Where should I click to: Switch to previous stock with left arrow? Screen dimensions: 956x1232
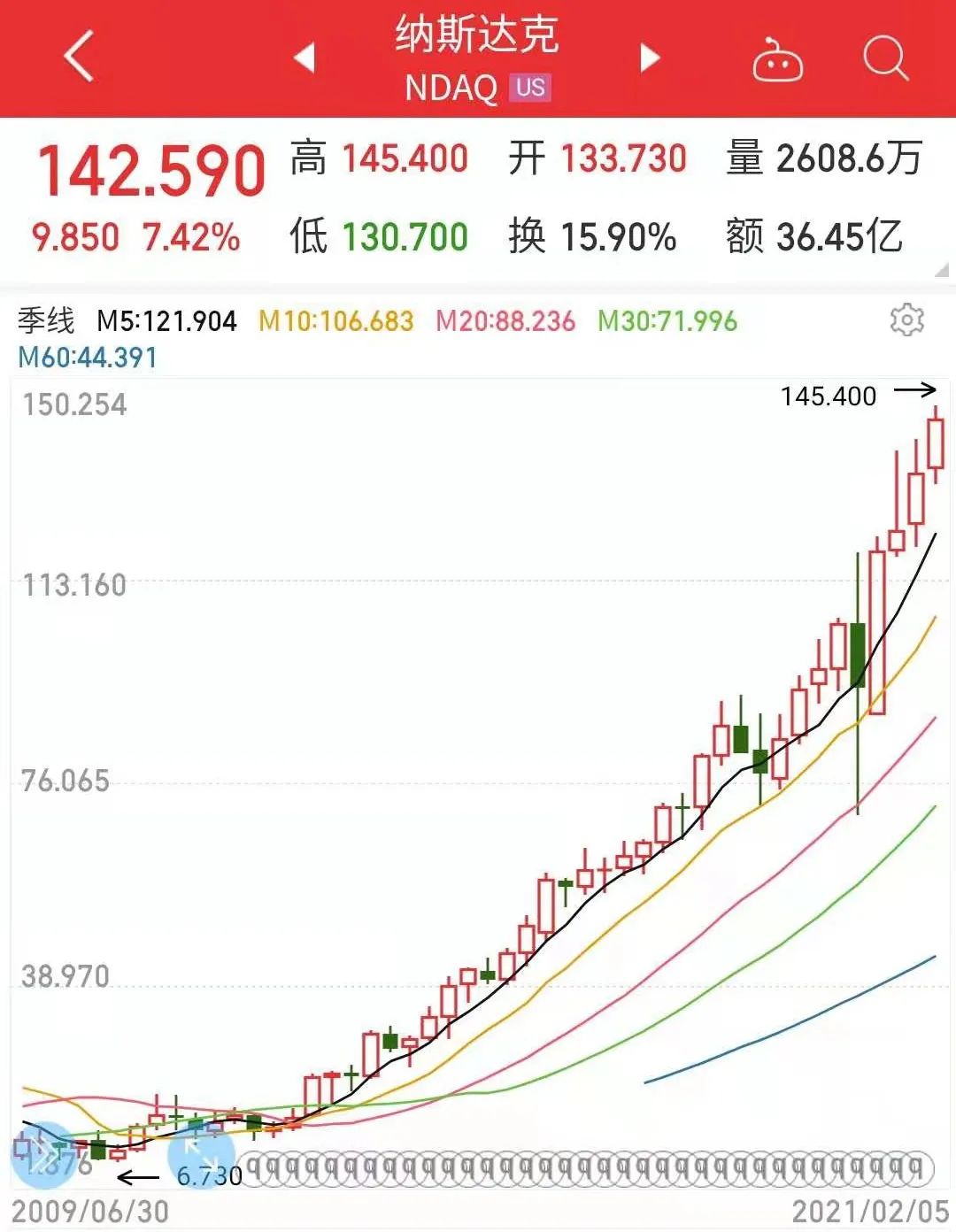[305, 58]
